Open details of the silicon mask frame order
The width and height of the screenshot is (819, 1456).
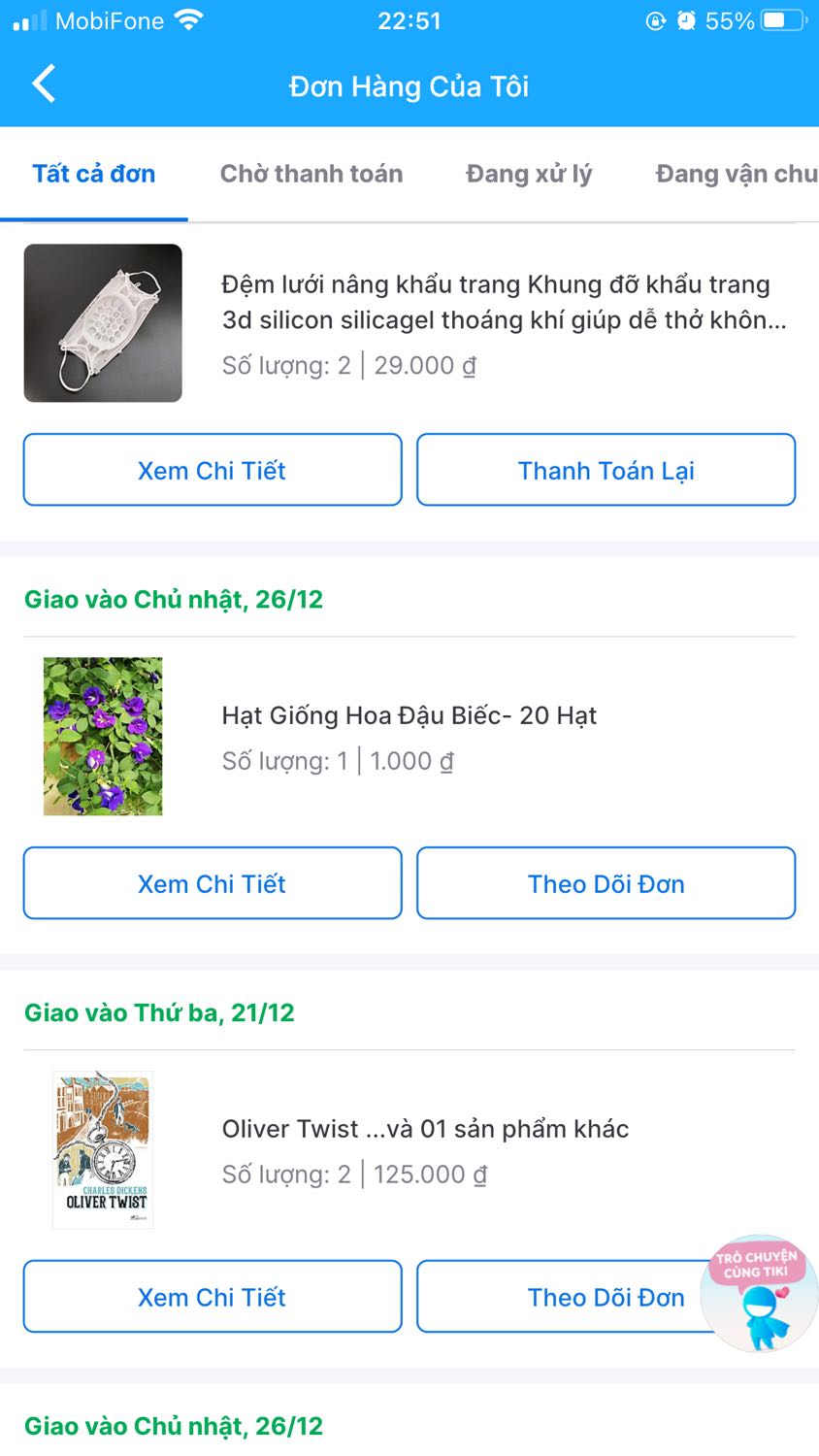pyautogui.click(x=212, y=470)
